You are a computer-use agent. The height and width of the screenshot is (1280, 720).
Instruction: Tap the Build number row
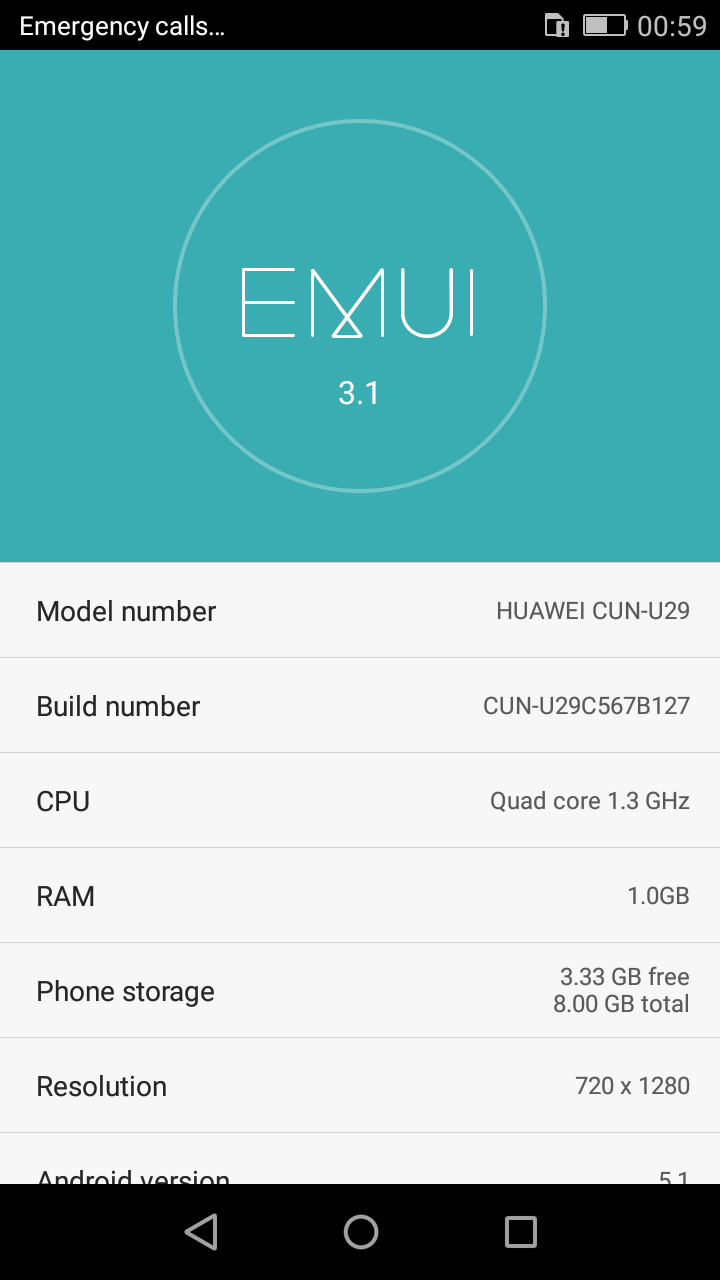pos(360,705)
